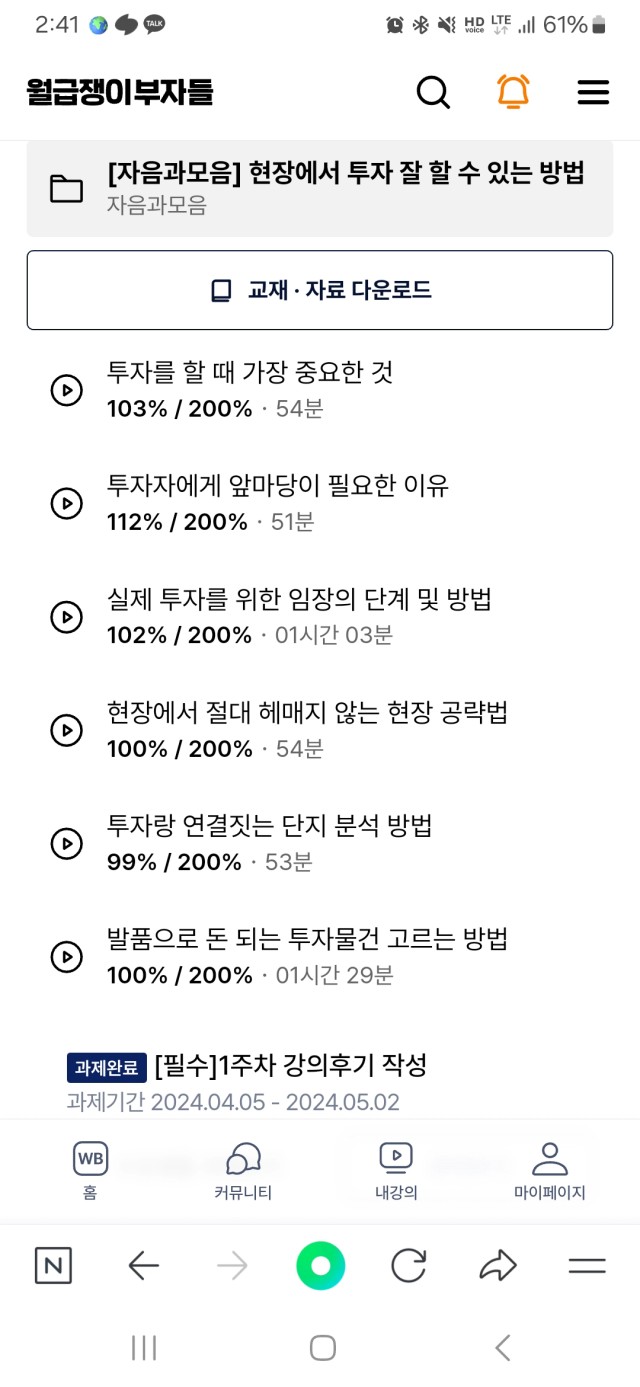
Task: Open the 자음과모음 folder row
Action: 320,188
